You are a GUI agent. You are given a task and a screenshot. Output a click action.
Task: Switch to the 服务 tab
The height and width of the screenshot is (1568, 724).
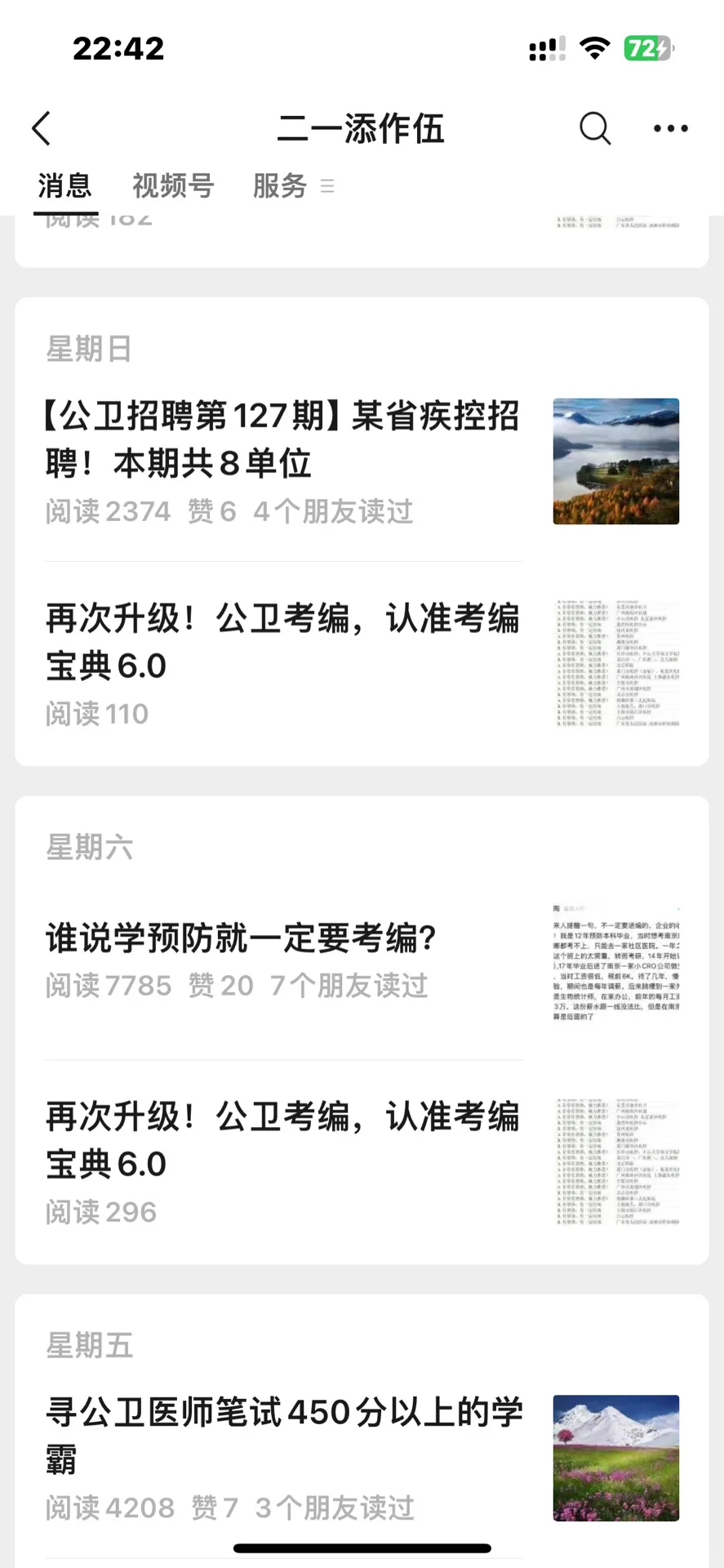coord(280,186)
